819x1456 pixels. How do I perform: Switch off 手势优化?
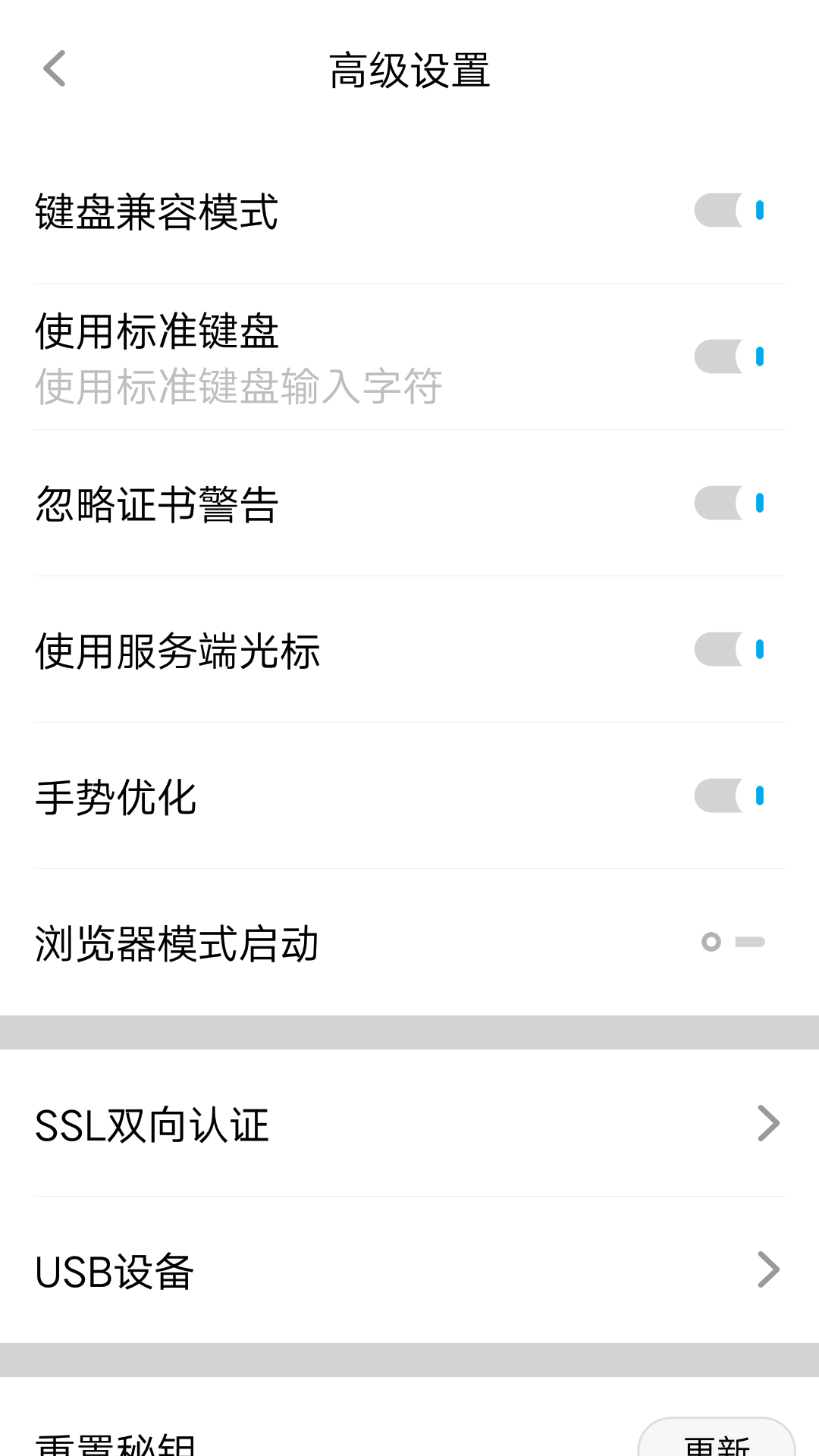point(731,795)
